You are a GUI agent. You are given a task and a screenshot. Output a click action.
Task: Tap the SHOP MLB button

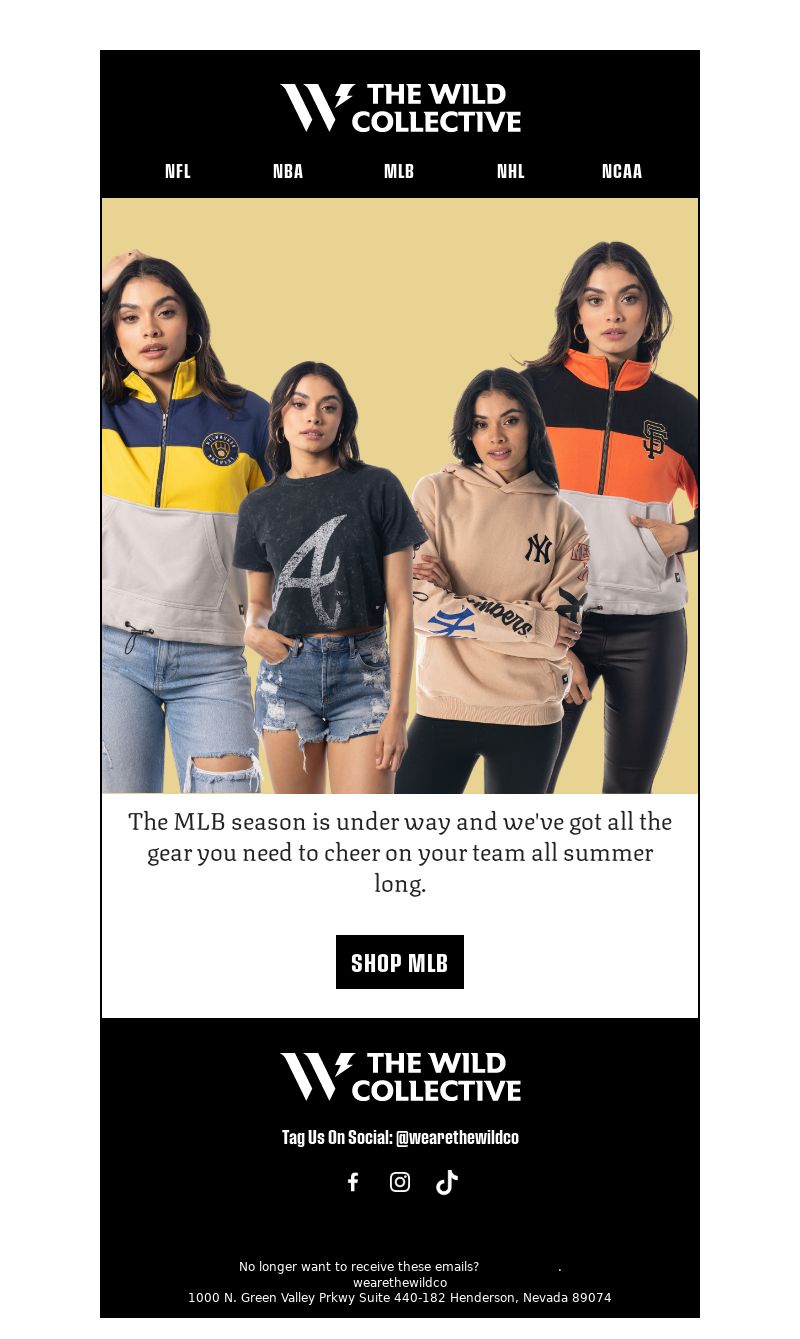point(400,962)
